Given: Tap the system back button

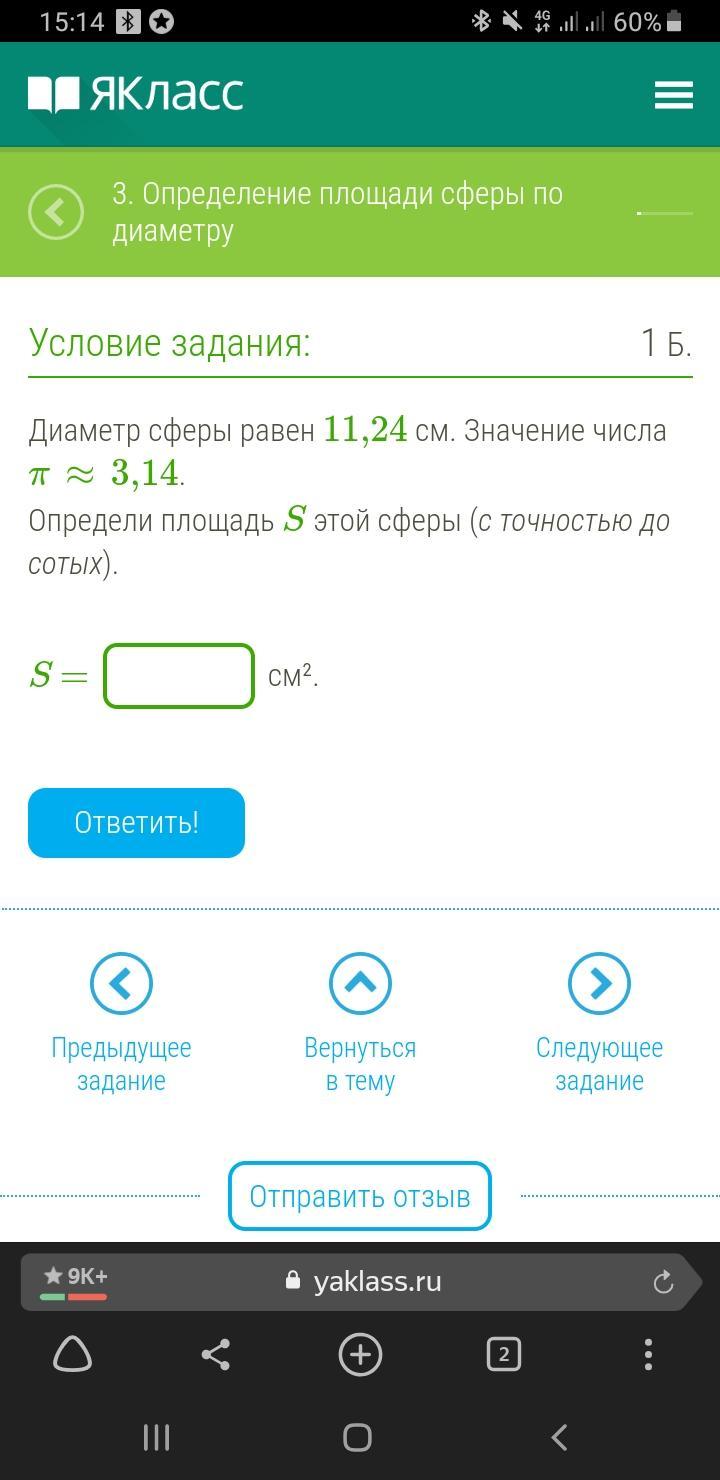Looking at the screenshot, I should click(560, 1438).
